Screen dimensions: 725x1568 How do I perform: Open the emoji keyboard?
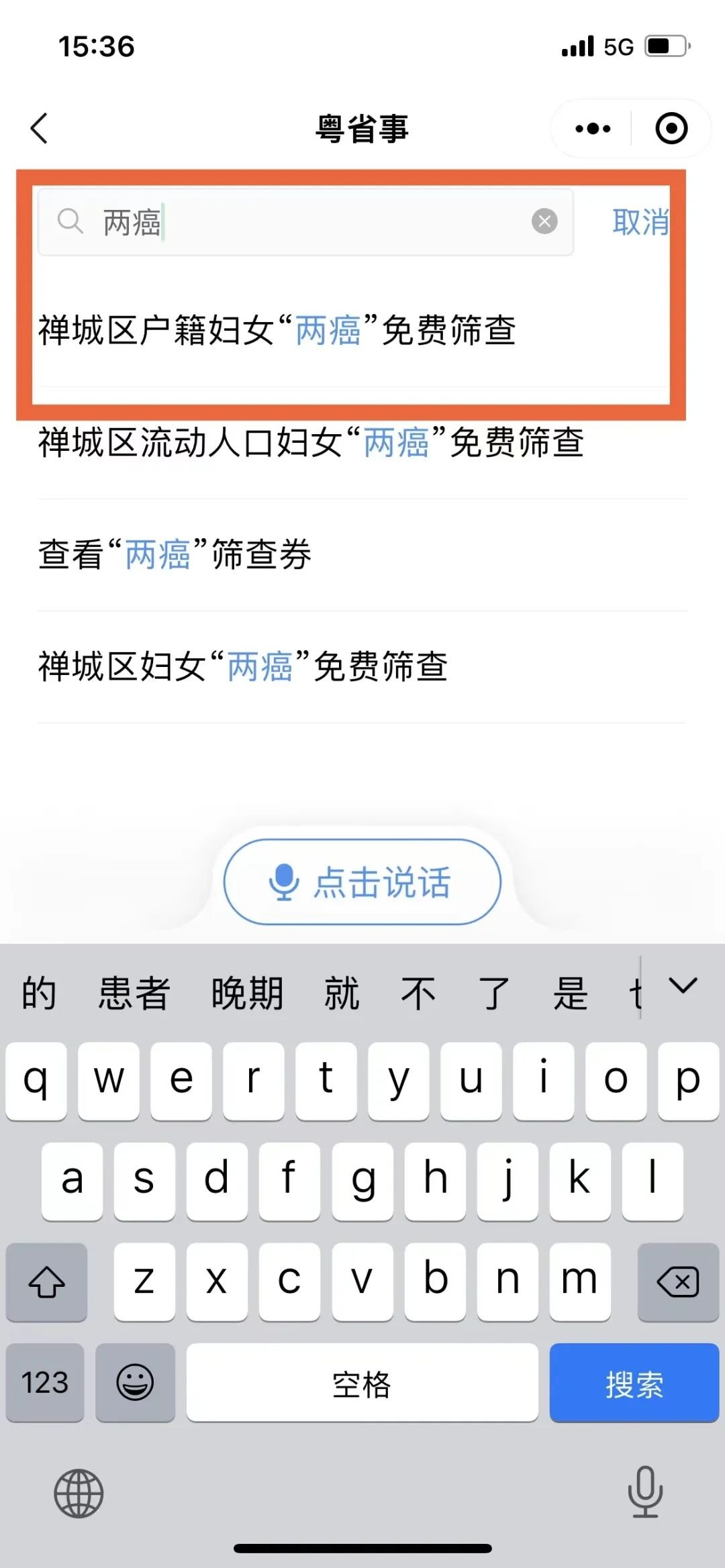click(135, 1383)
